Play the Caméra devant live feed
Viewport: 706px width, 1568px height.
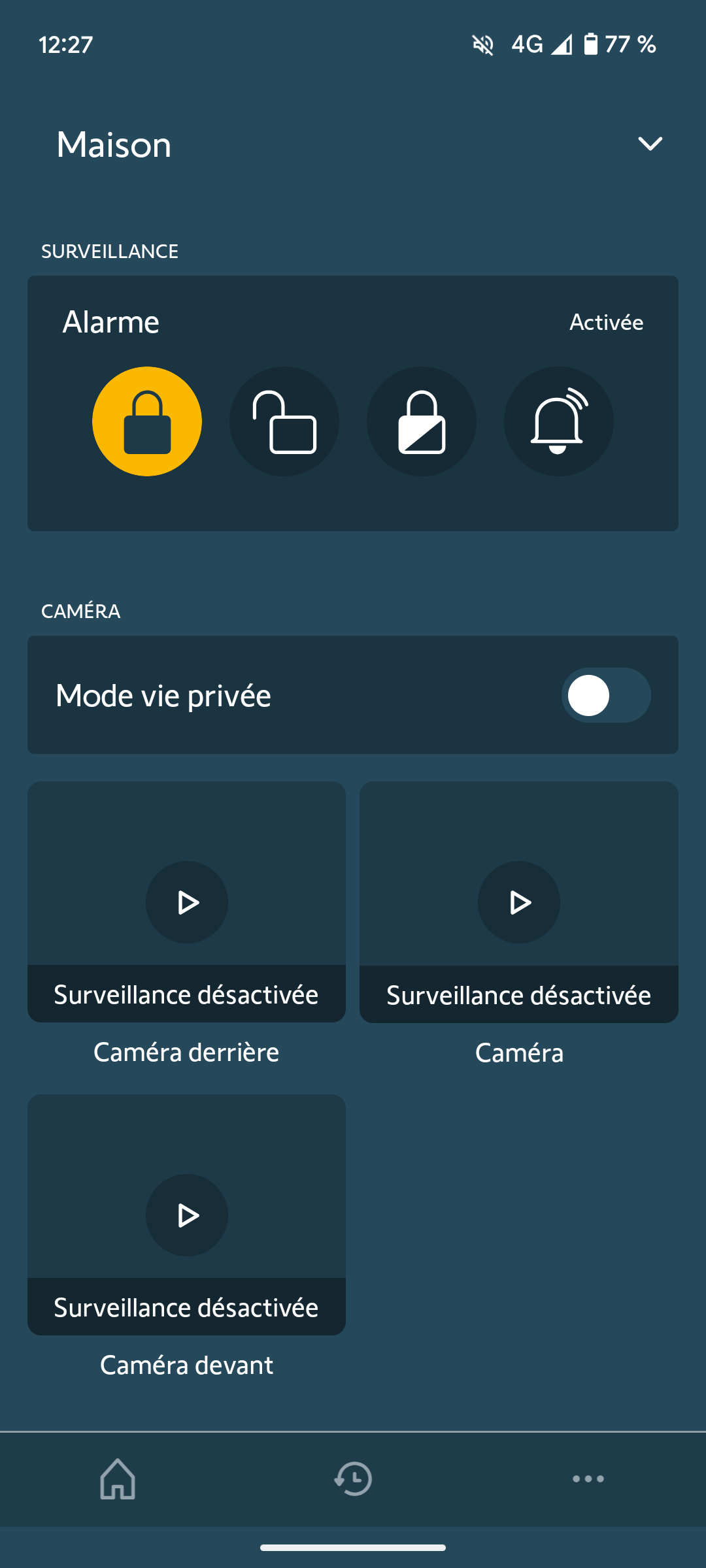point(187,1215)
